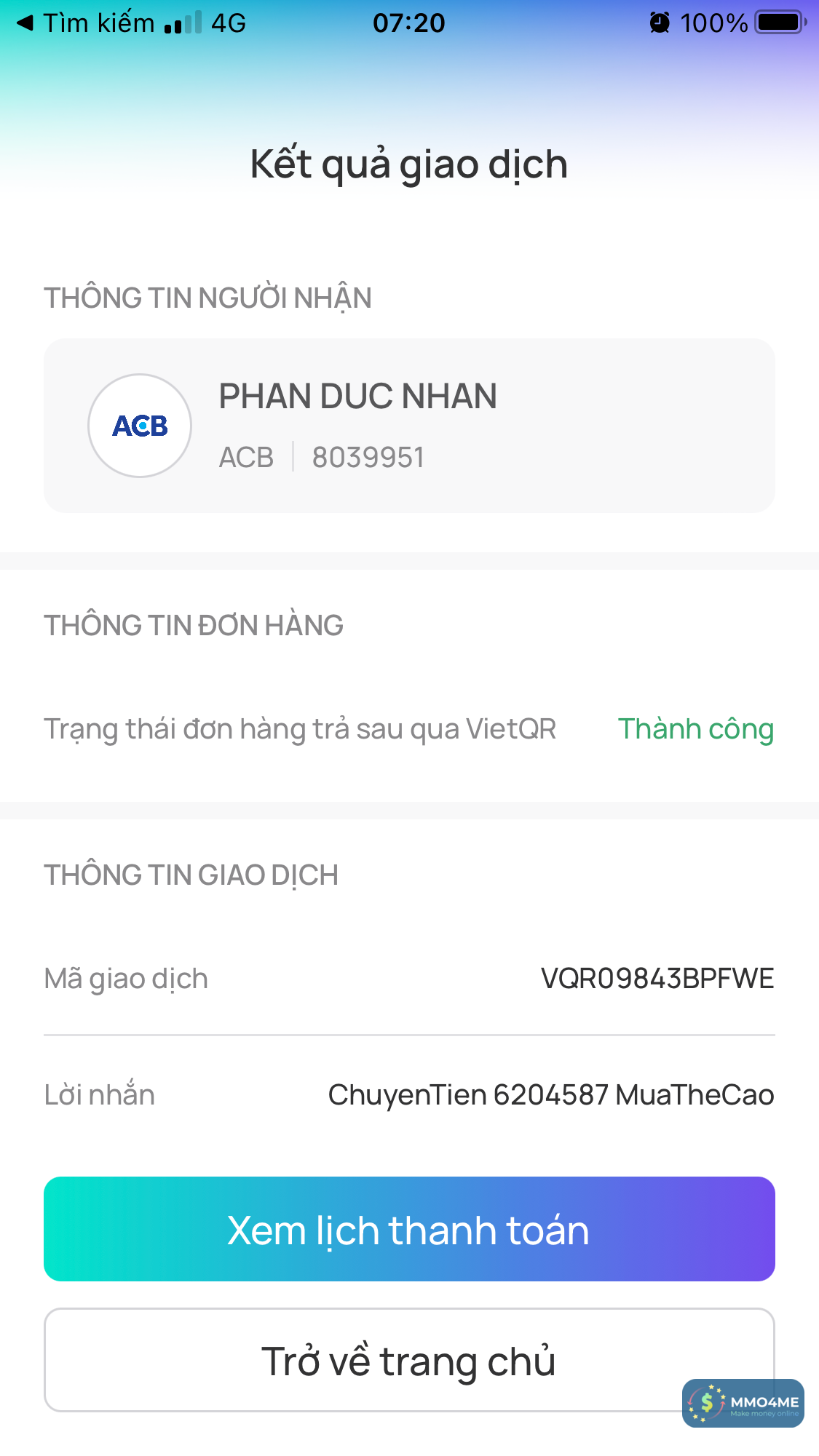Go back to Tìm kiếm app

(86, 23)
